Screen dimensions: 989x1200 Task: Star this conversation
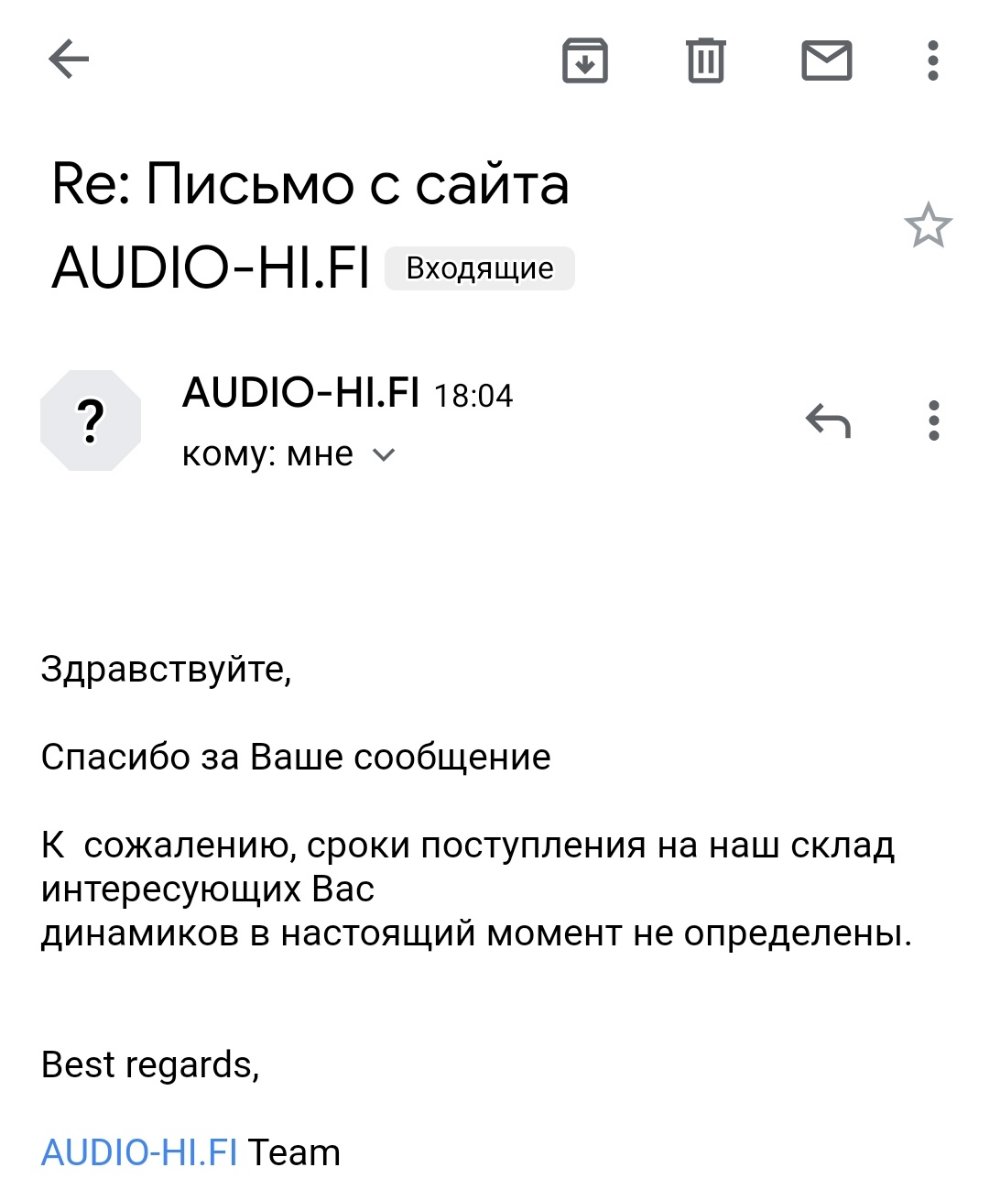point(927,226)
